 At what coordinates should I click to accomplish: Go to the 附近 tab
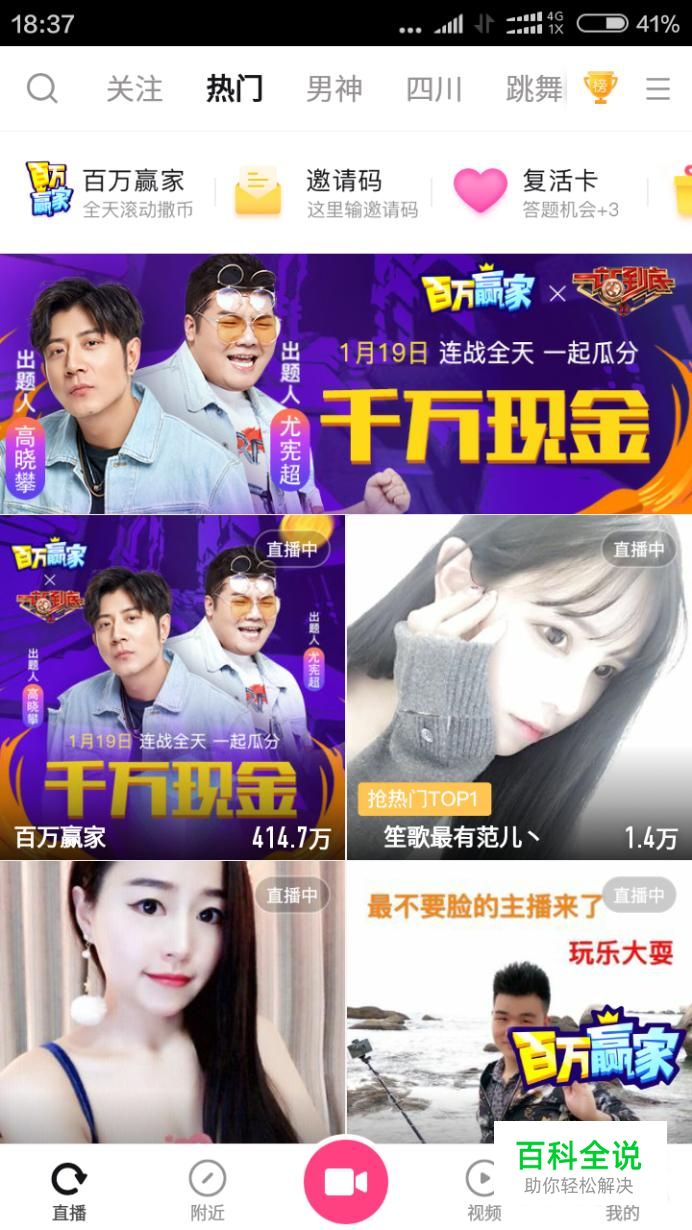pyautogui.click(x=207, y=1192)
